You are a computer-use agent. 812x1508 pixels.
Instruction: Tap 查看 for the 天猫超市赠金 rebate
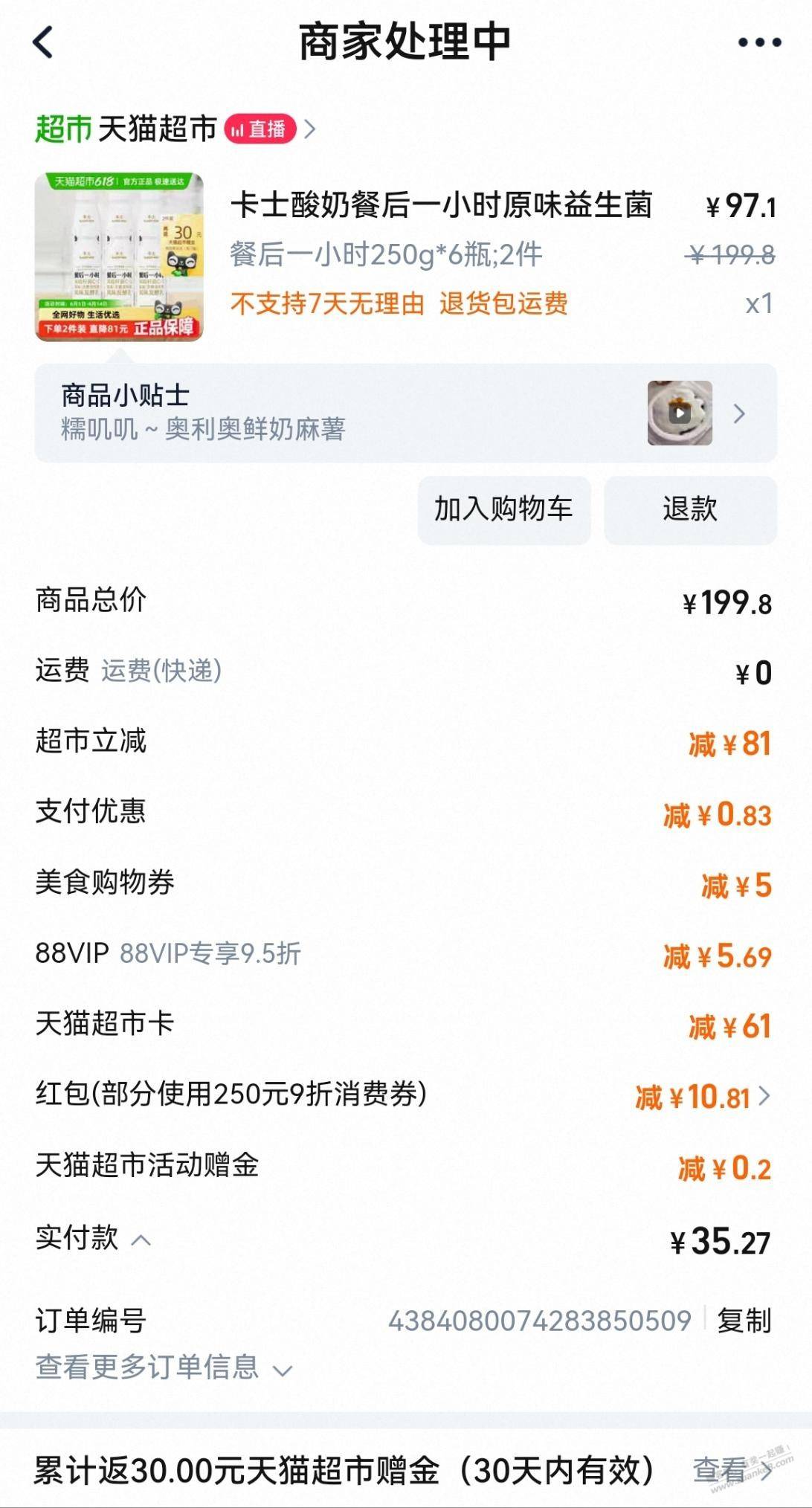tap(729, 1469)
